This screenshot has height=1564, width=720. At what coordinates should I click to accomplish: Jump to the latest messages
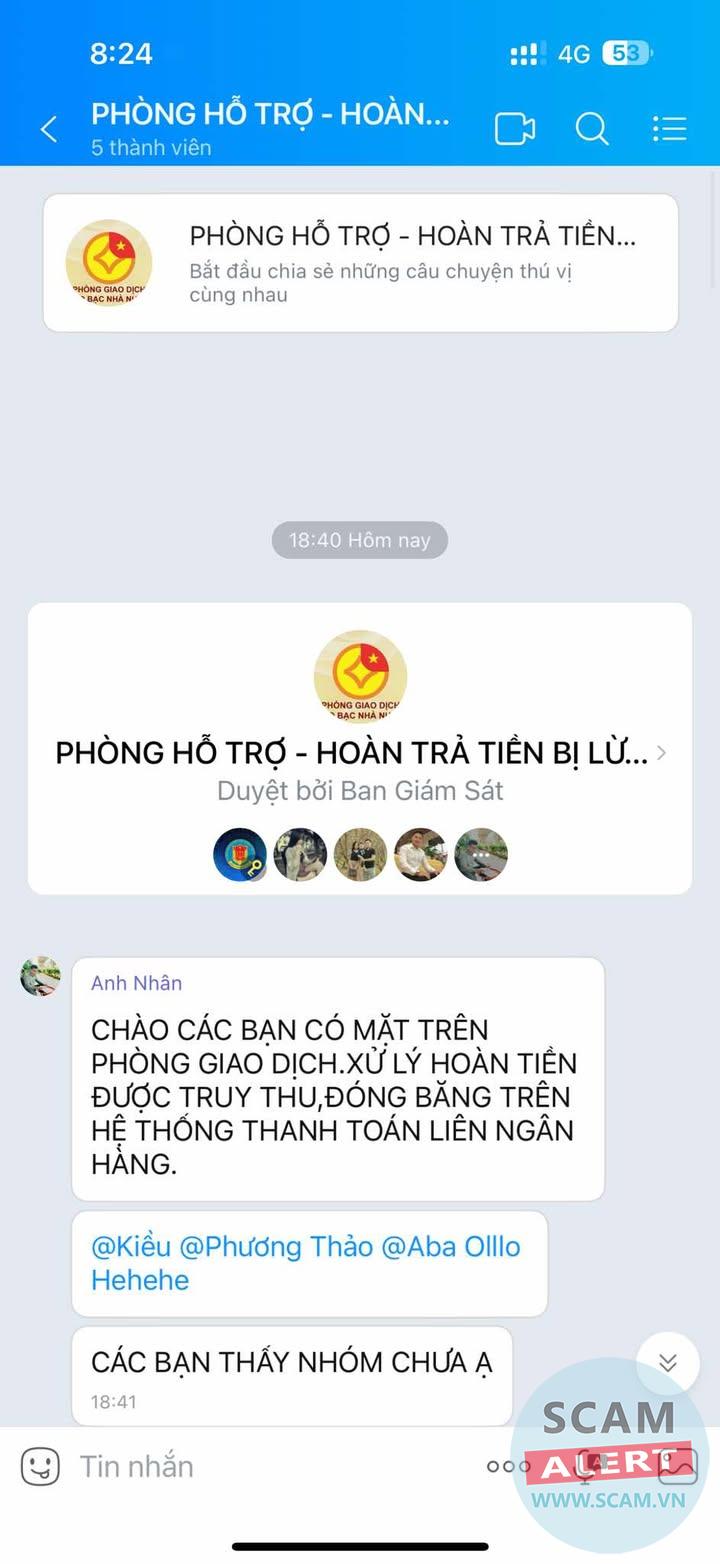pos(667,1363)
